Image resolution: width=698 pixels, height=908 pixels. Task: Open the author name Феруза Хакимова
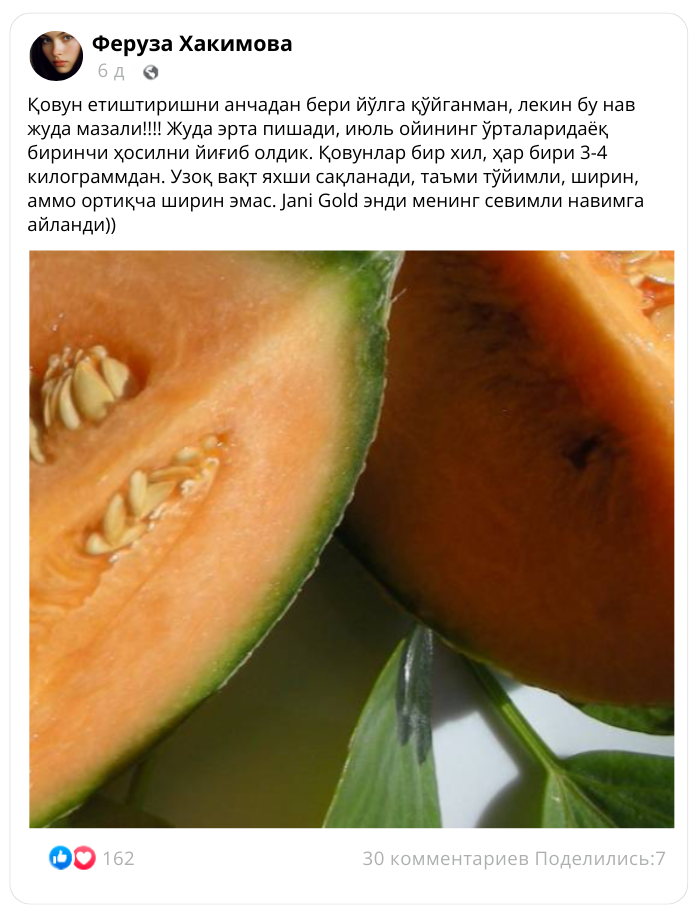coord(192,43)
